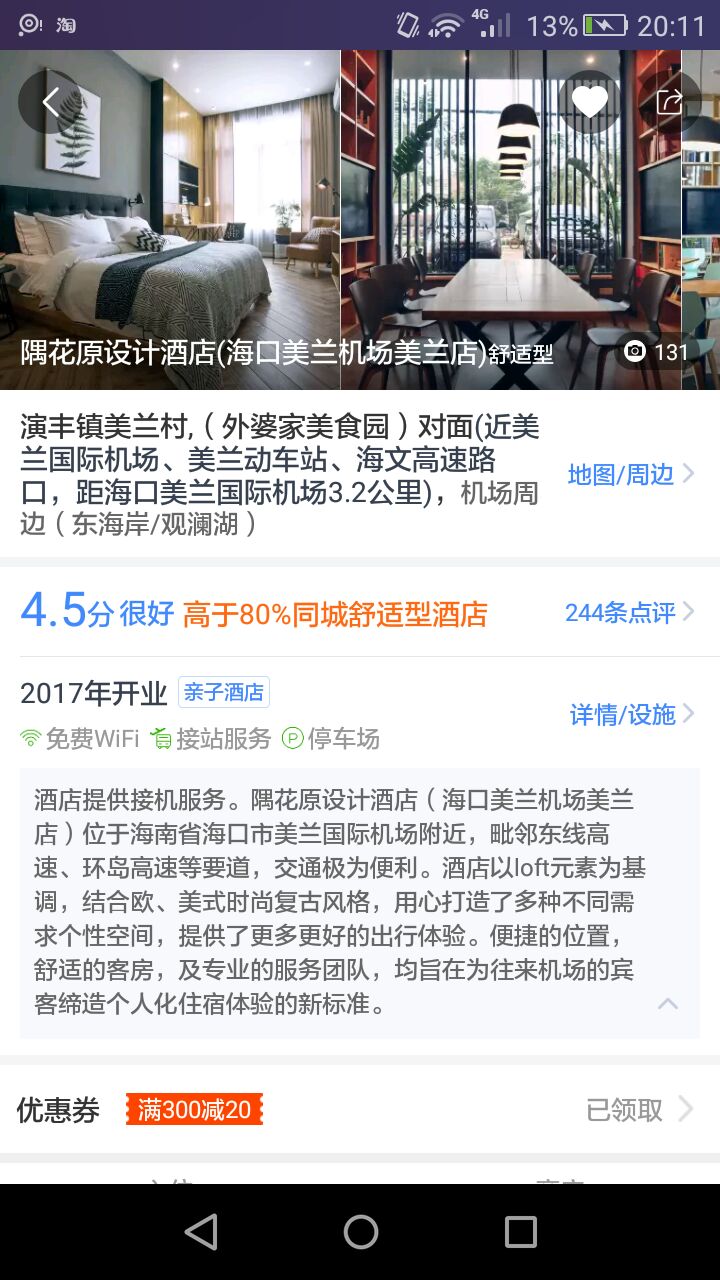Screen dimensions: 720x1280
Task: Open the 131-photo hotel gallery
Action: (x=657, y=352)
